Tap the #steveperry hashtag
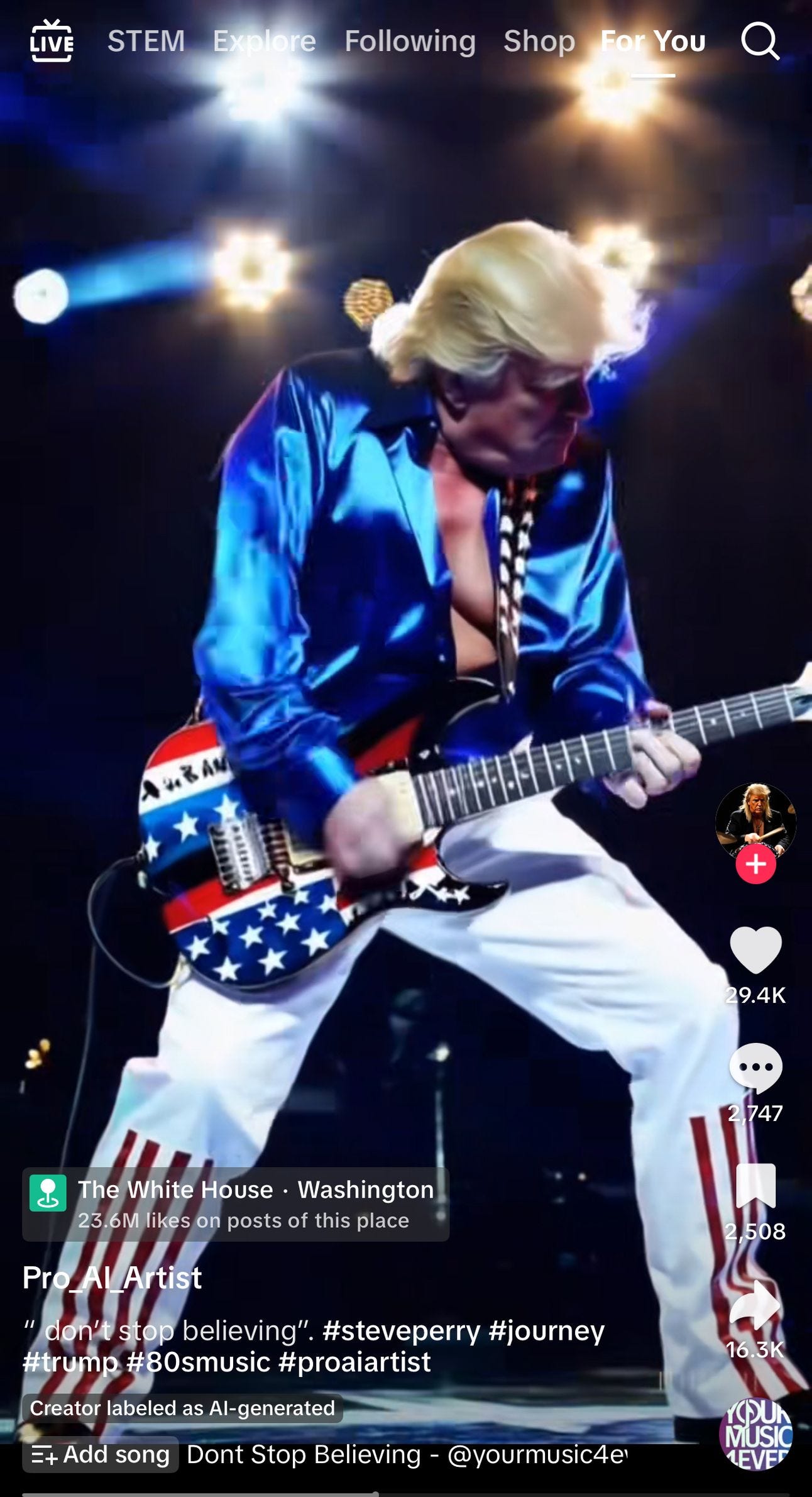Image resolution: width=812 pixels, height=1497 pixels. 401,1330
